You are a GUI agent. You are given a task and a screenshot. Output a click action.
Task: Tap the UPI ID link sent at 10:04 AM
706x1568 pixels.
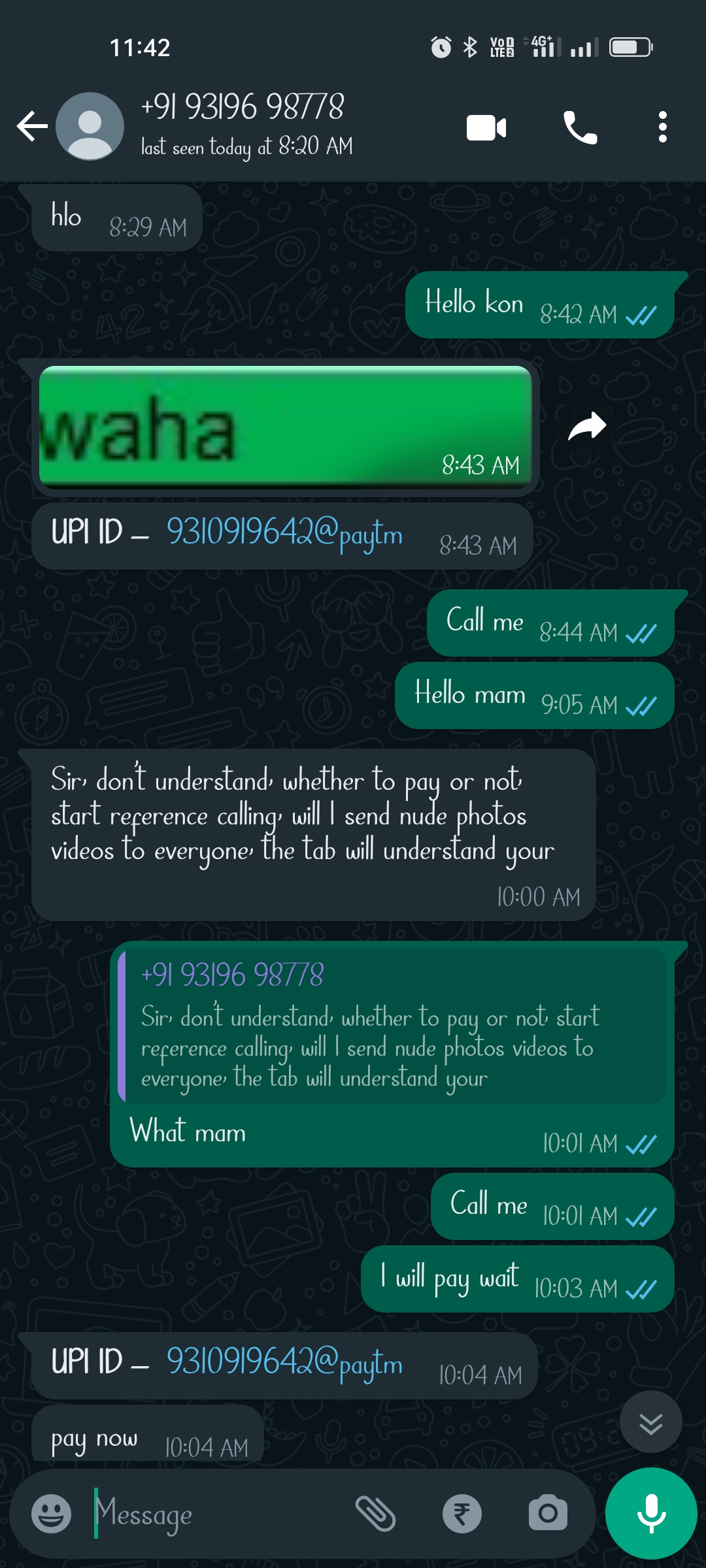[x=284, y=1363]
